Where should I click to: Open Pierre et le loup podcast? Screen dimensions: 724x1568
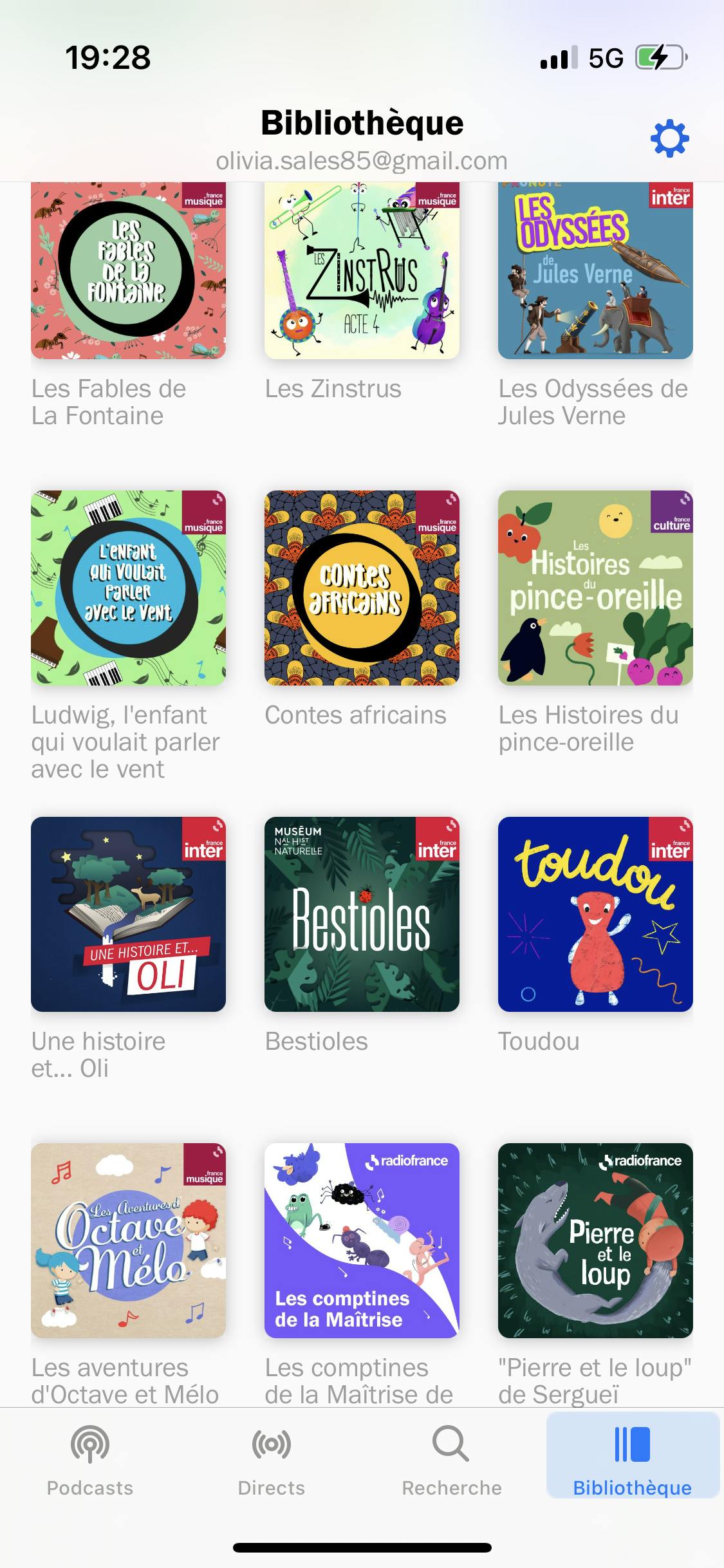595,1240
